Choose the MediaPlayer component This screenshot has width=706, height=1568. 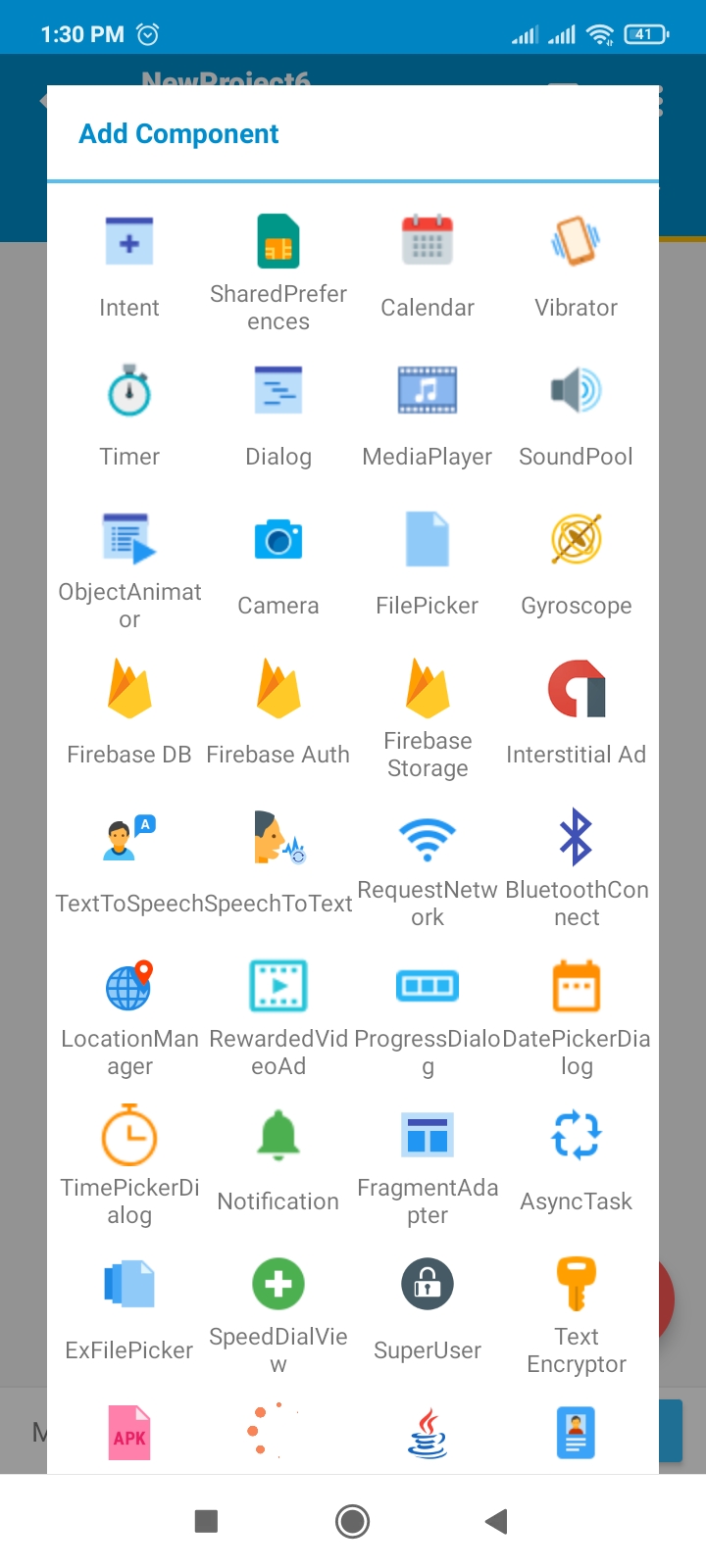(428, 414)
